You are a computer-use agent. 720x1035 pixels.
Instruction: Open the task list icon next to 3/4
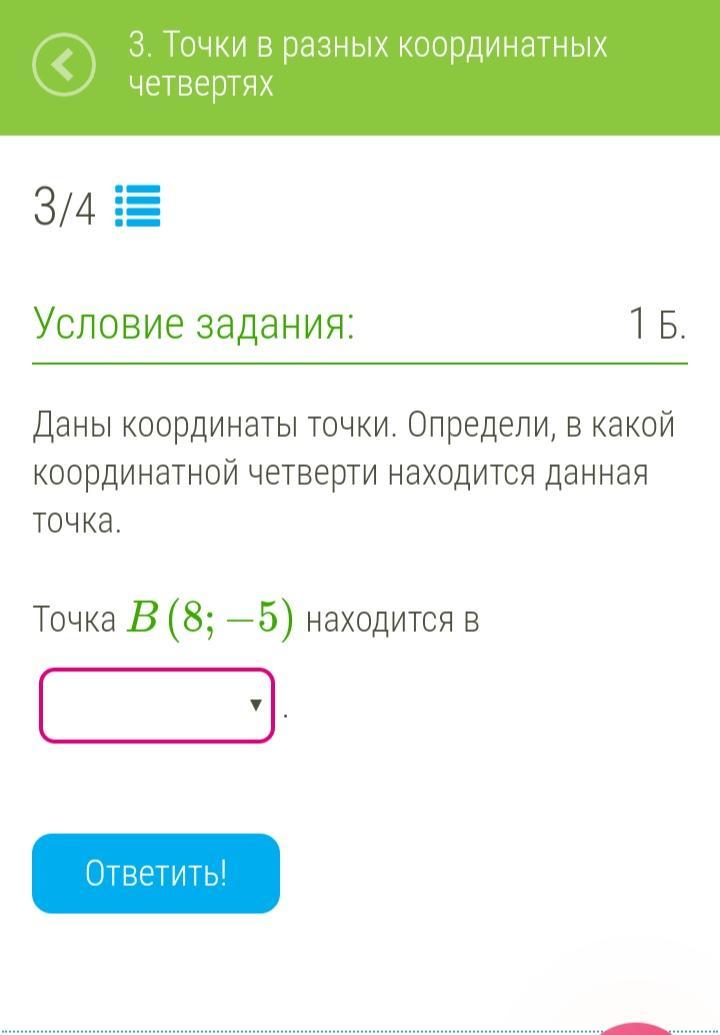[x=138, y=207]
